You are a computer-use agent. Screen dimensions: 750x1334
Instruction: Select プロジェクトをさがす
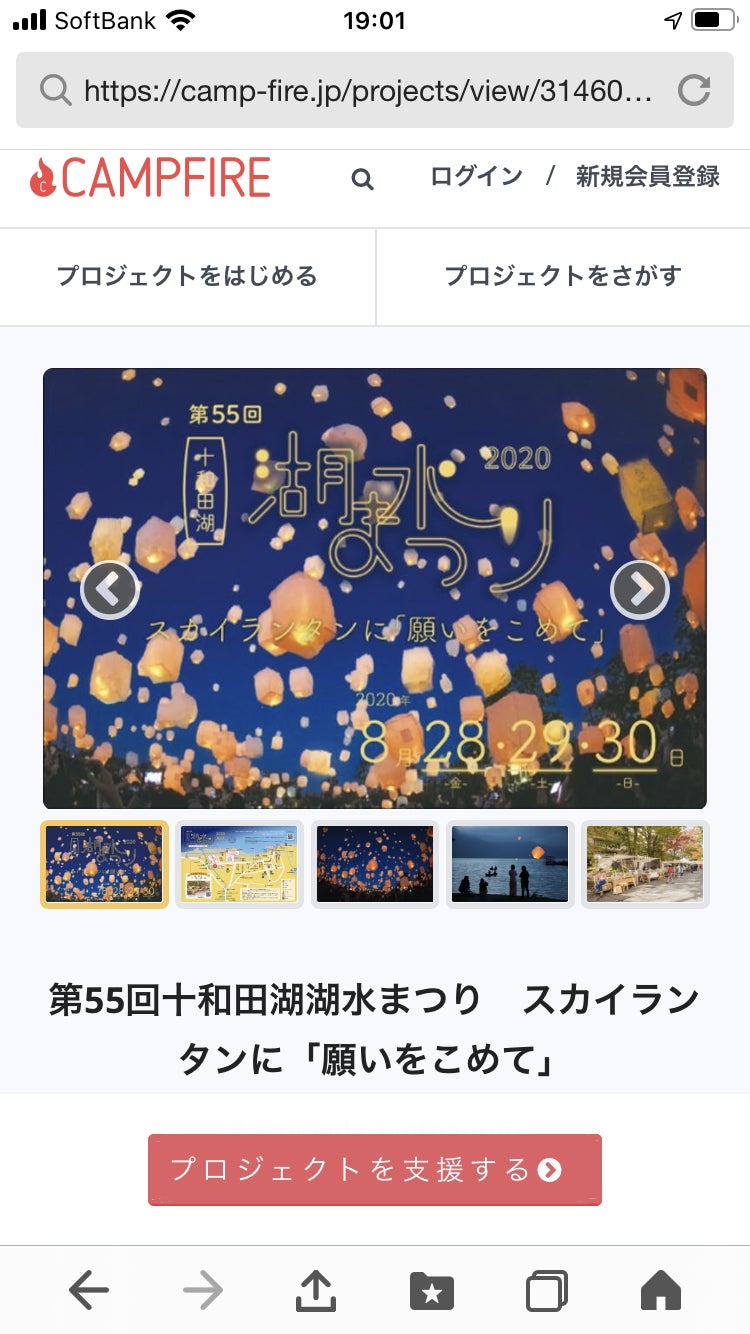tap(563, 276)
